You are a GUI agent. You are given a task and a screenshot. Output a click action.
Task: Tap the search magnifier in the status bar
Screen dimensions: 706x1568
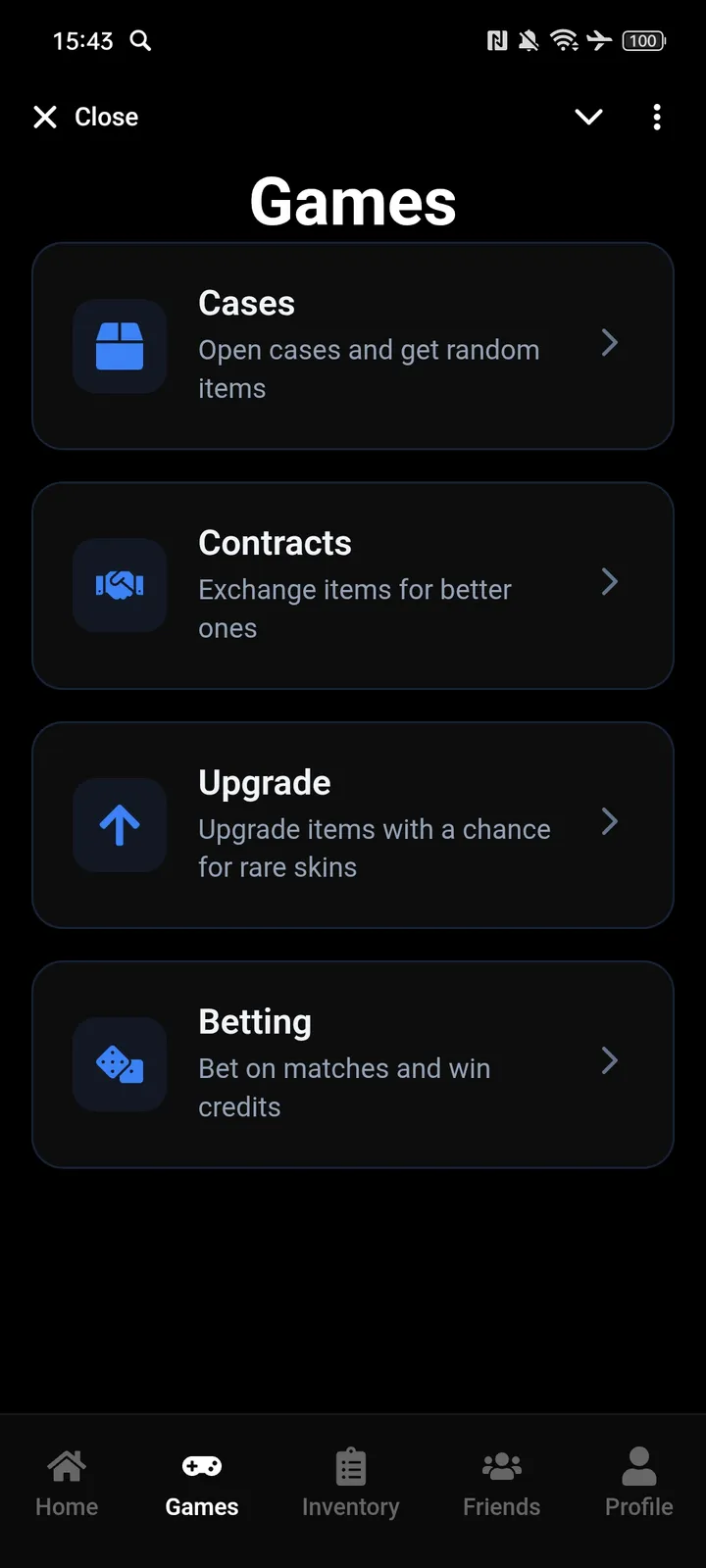click(140, 41)
